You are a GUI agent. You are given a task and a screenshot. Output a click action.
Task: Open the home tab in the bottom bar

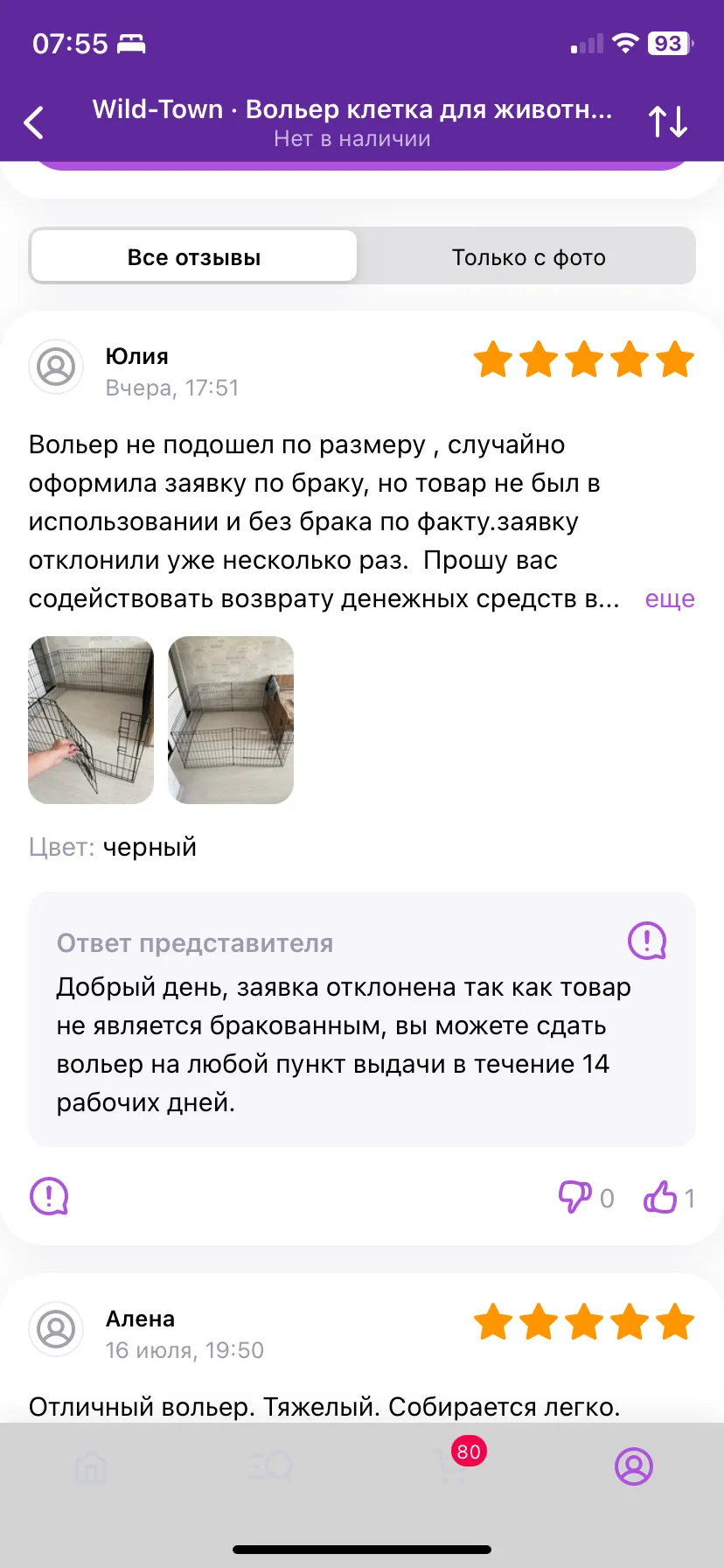91,1466
